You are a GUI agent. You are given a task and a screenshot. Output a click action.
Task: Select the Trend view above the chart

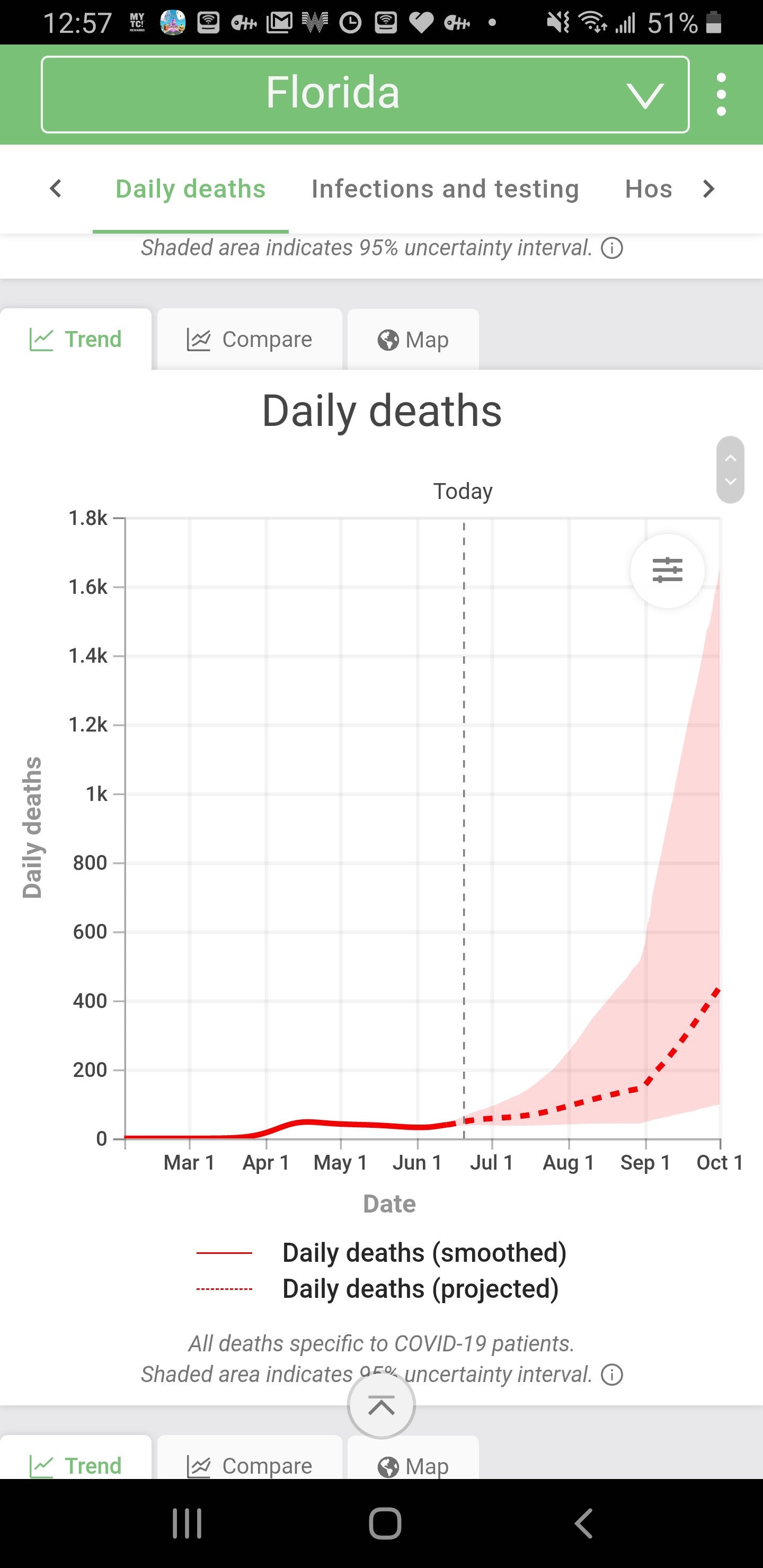(x=76, y=339)
